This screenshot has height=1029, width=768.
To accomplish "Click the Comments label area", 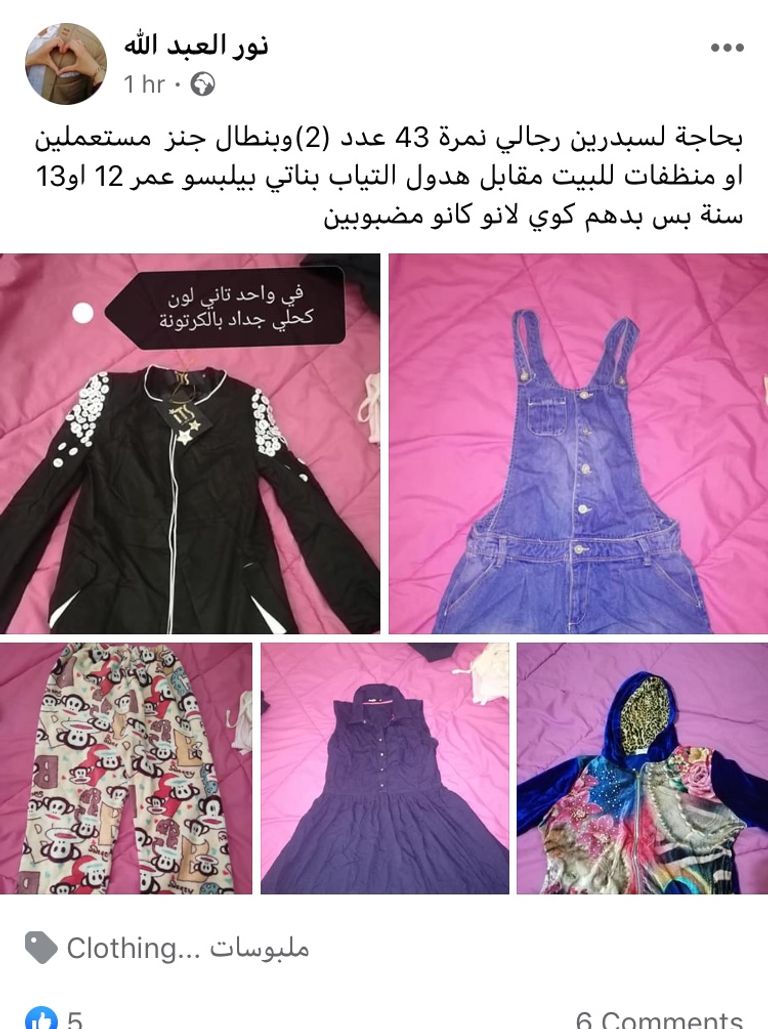I will coord(660,1021).
